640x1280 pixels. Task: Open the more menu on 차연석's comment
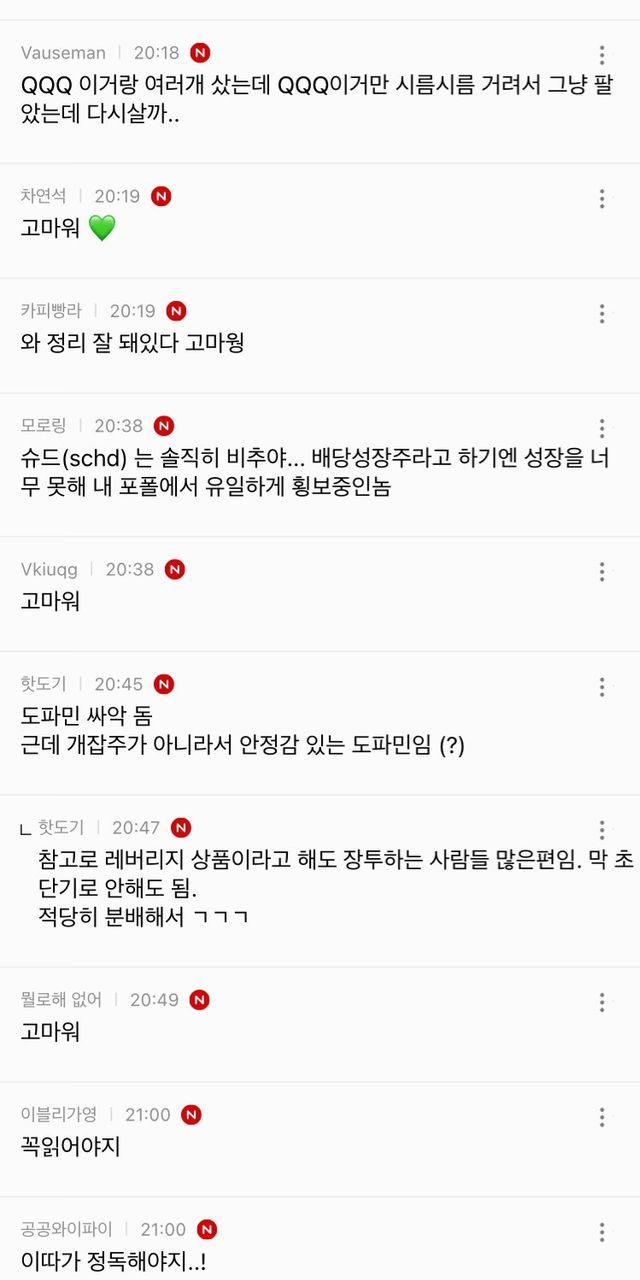tap(601, 198)
